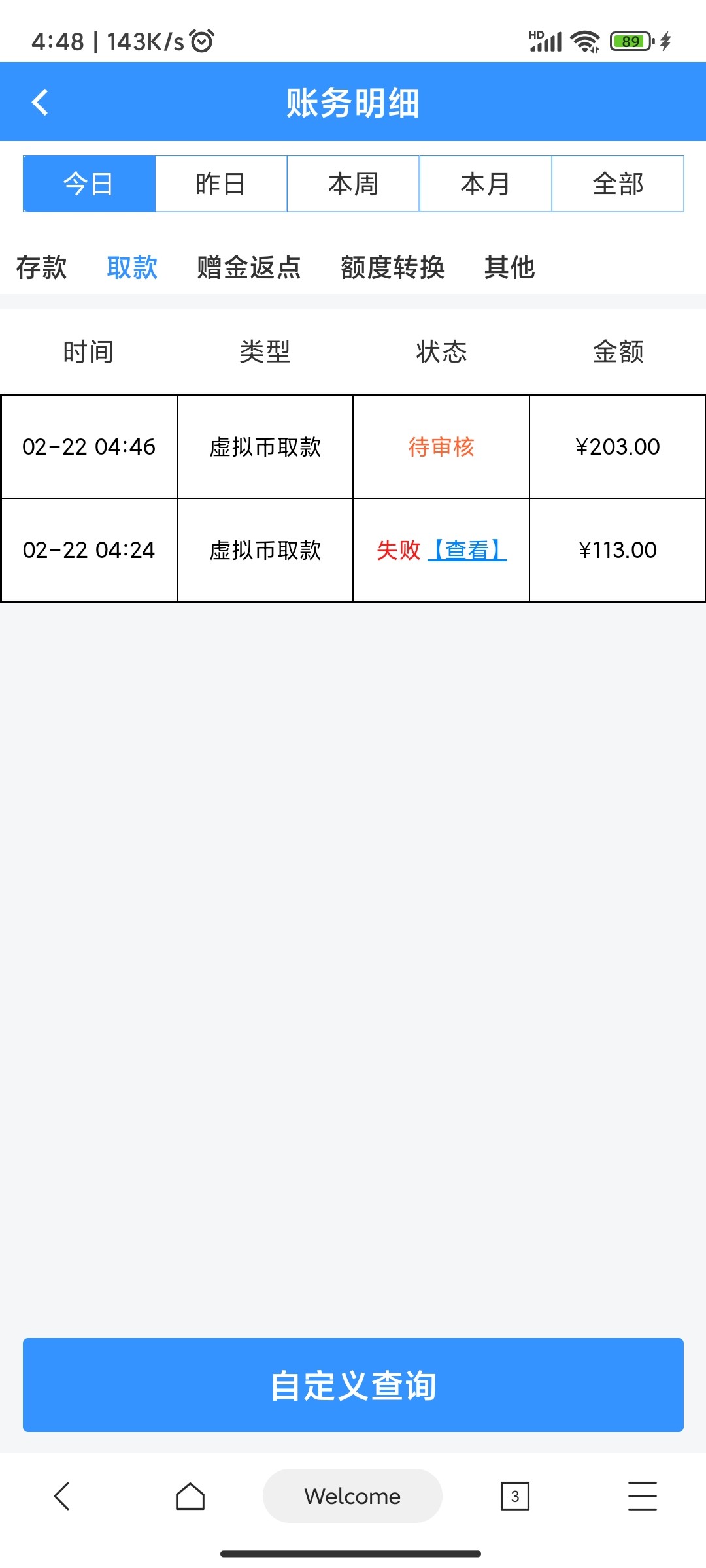Open the 赠金返点 category
This screenshot has height=1568, width=706.
point(249,268)
